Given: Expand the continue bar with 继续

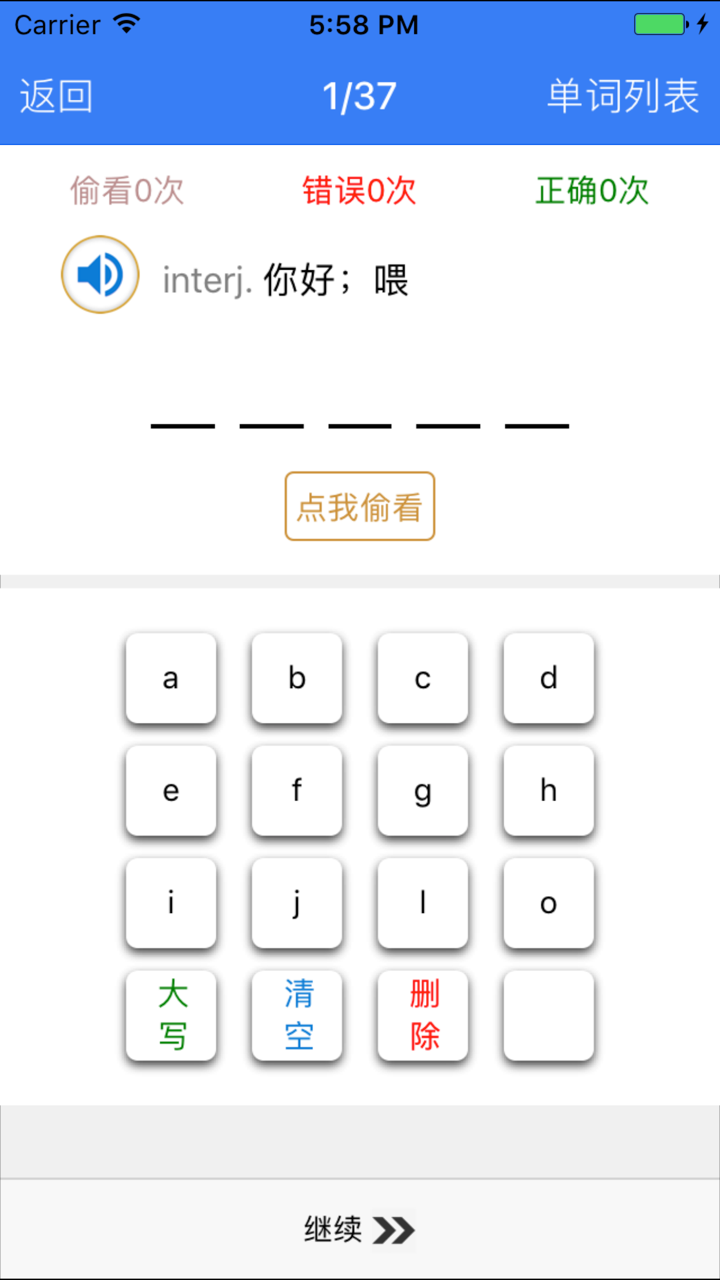Looking at the screenshot, I should coord(330,1229).
